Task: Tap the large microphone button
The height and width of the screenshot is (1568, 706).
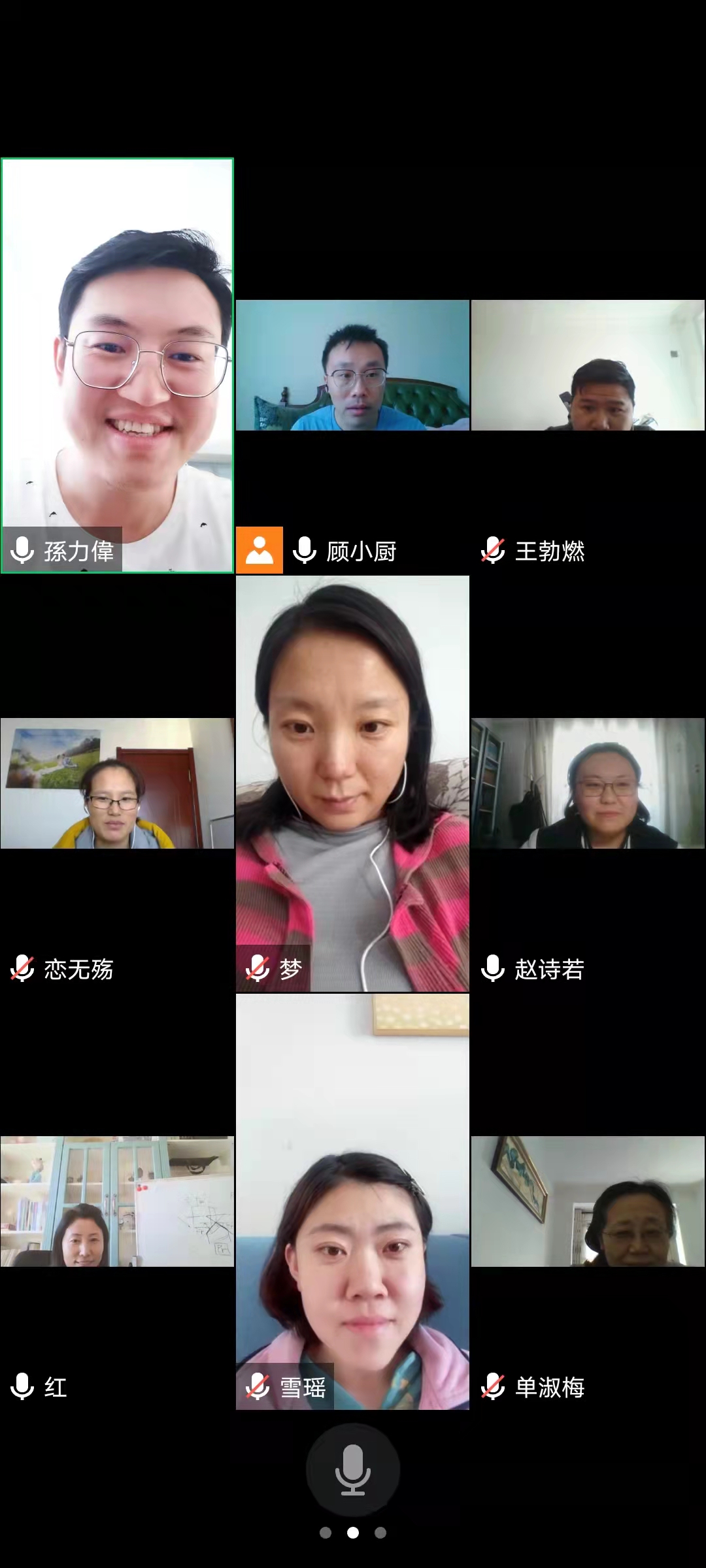Action: pyautogui.click(x=353, y=1470)
